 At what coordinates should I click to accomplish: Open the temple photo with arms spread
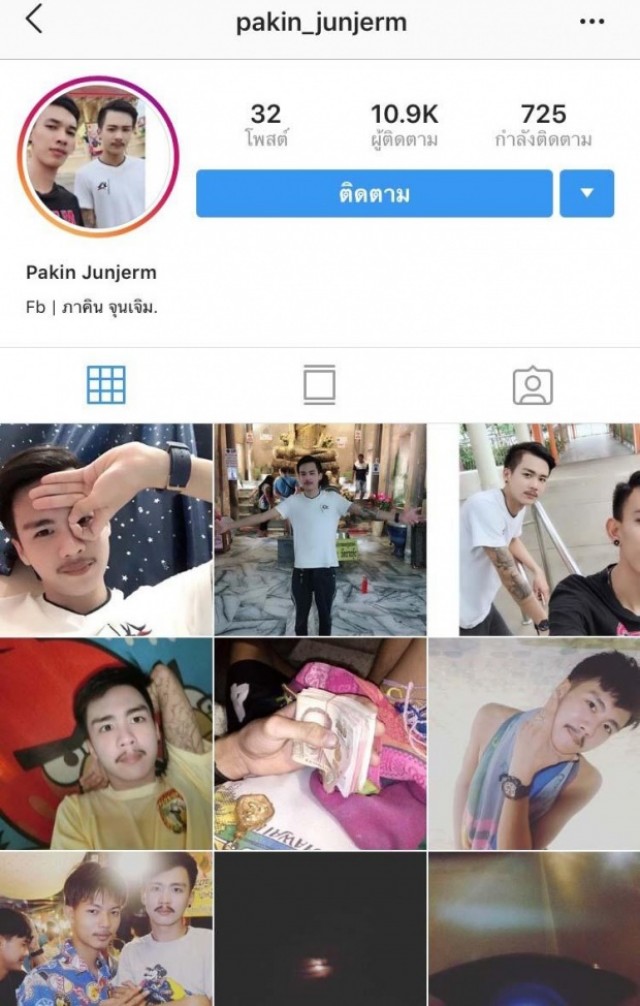point(320,529)
